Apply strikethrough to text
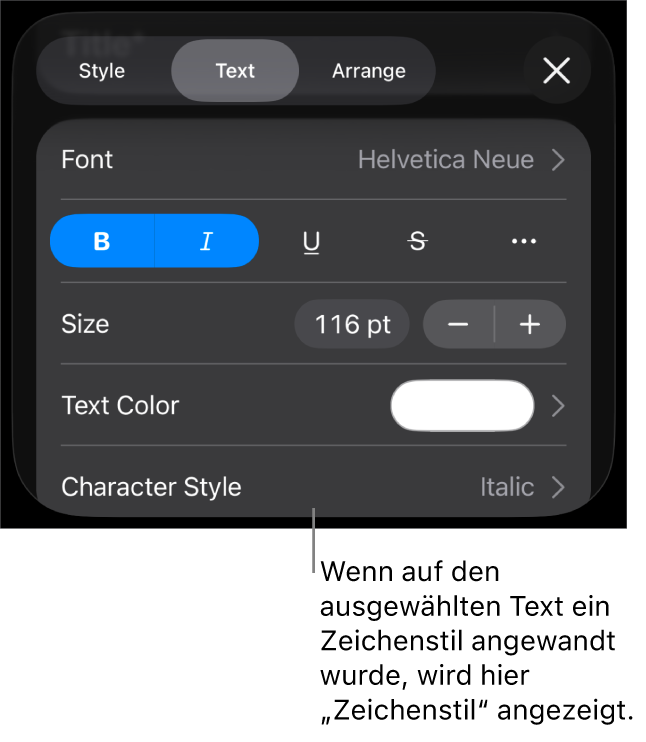The image size is (646, 742). click(x=418, y=241)
